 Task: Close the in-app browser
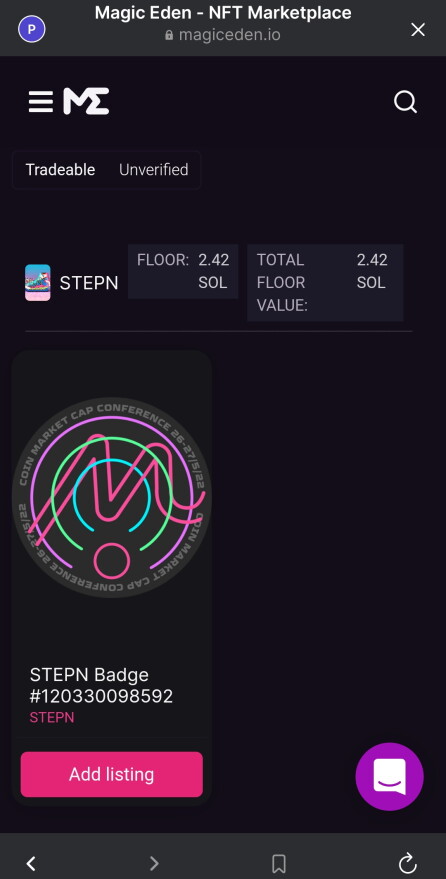[x=418, y=30]
